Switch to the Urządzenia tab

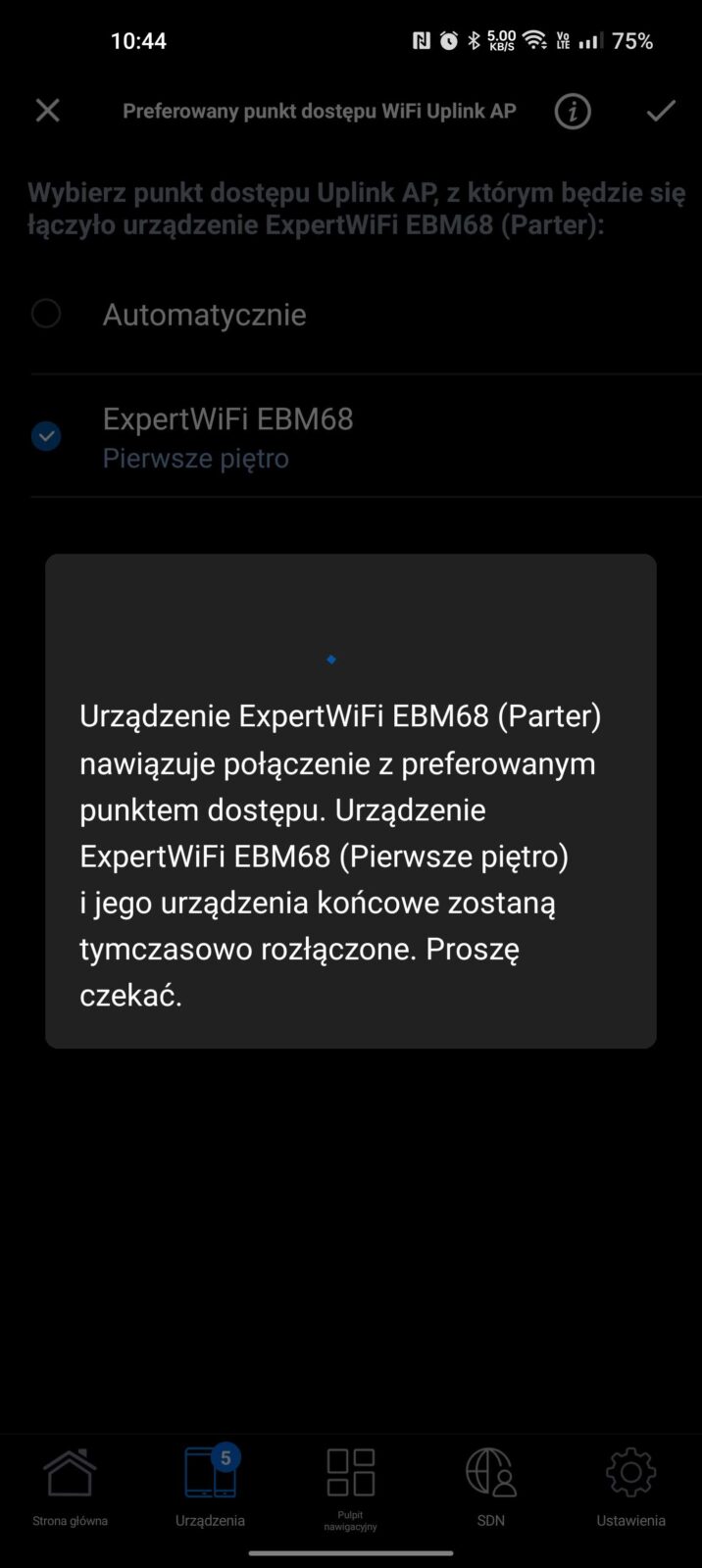210,1487
